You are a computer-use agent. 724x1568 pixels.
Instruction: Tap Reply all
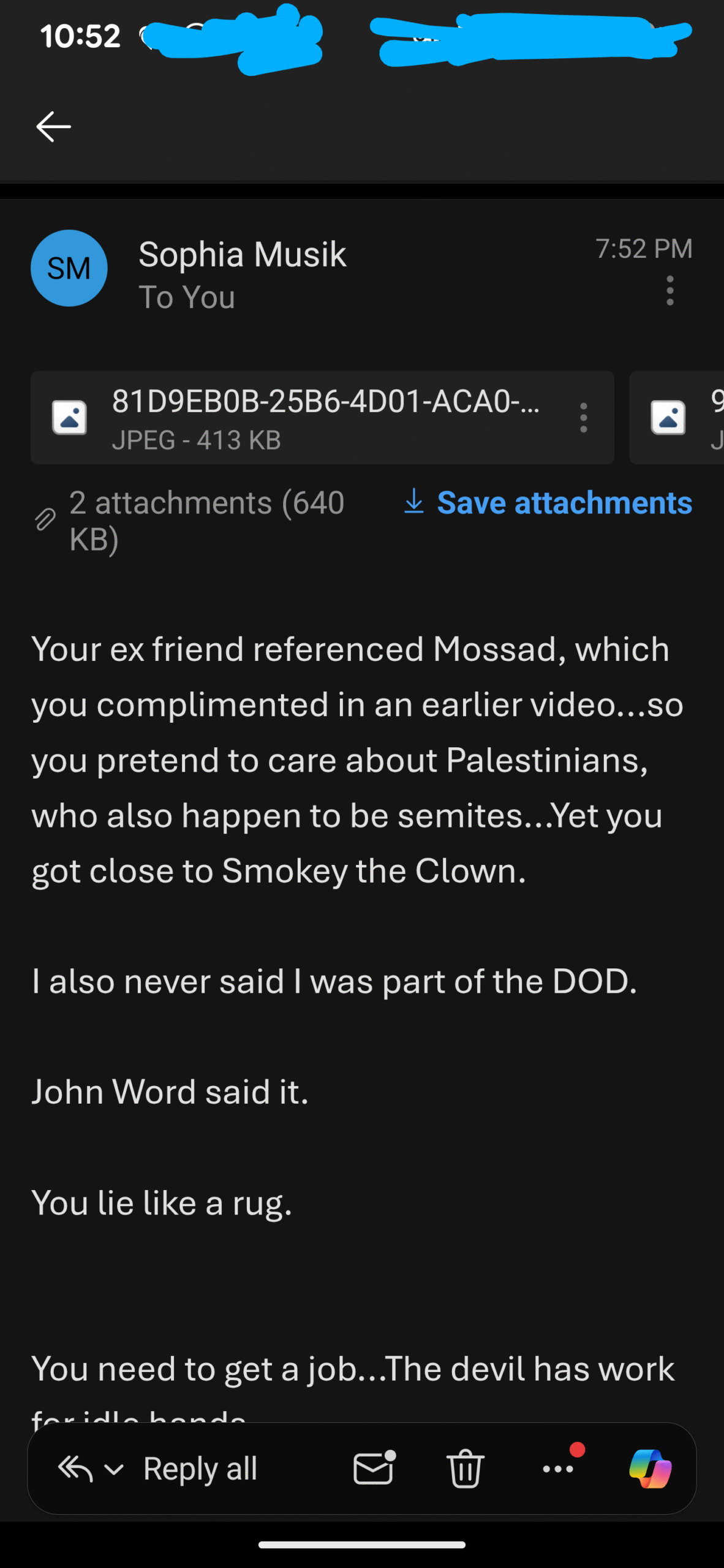[x=200, y=1469]
